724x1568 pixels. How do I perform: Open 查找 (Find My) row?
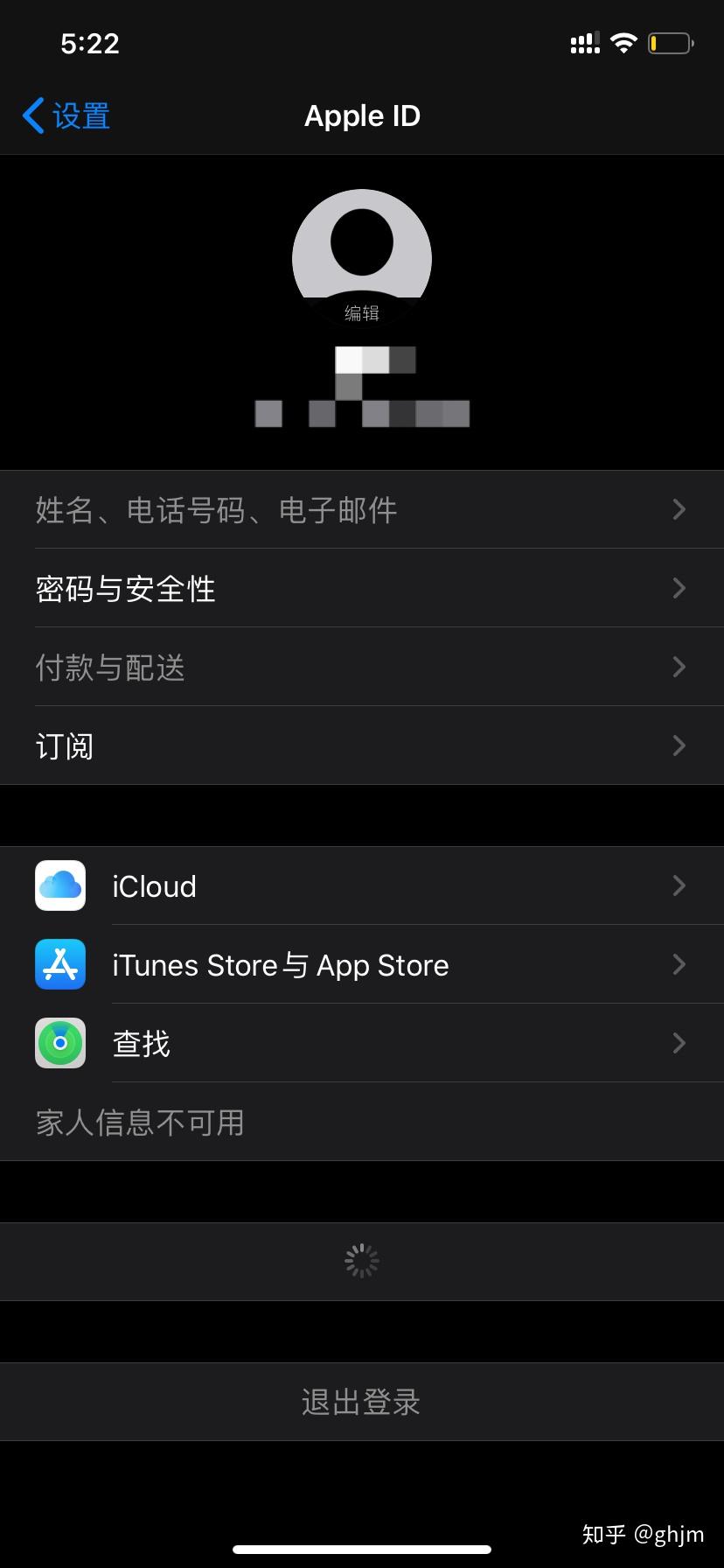coord(362,1043)
